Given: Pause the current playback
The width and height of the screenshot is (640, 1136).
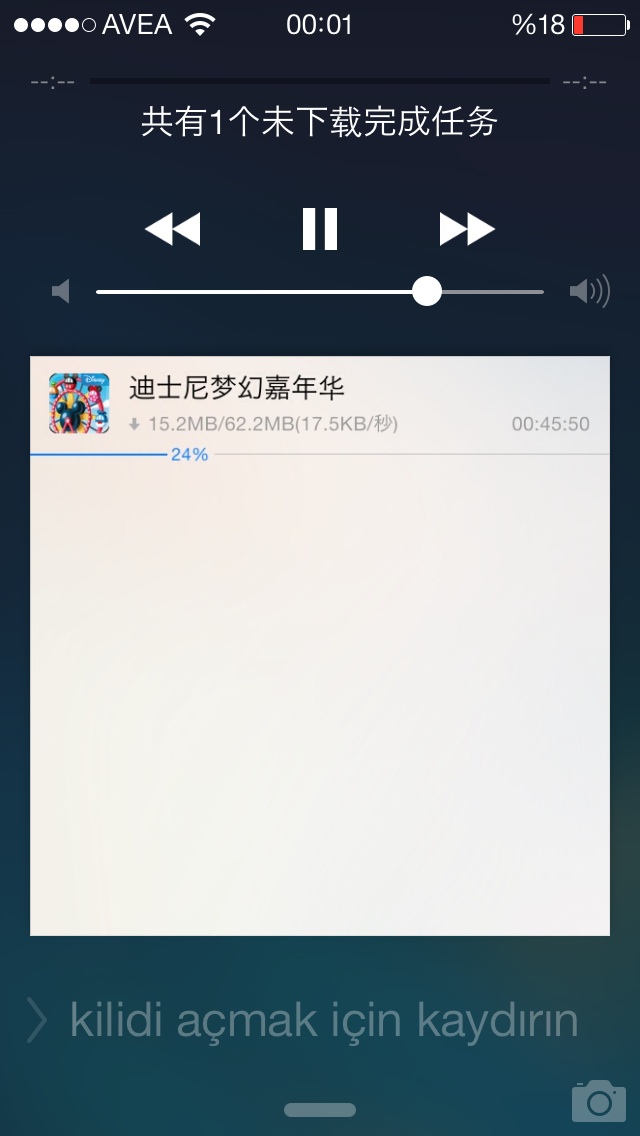Looking at the screenshot, I should [320, 229].
